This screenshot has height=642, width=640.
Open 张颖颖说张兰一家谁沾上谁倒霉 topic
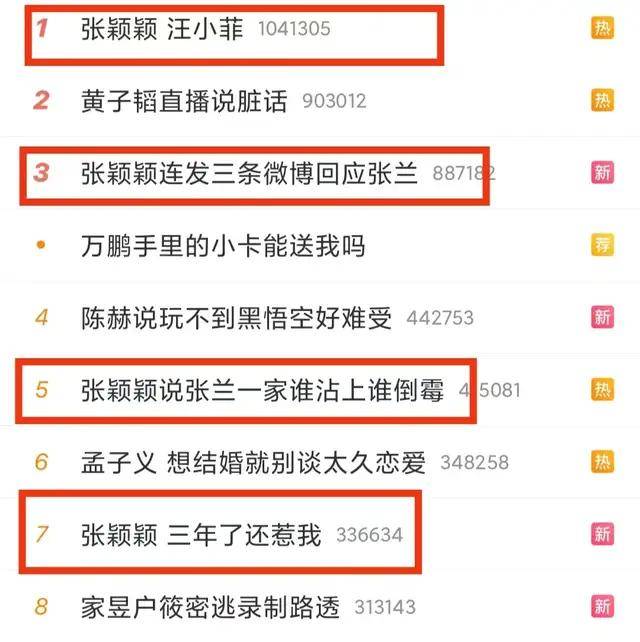click(262, 390)
